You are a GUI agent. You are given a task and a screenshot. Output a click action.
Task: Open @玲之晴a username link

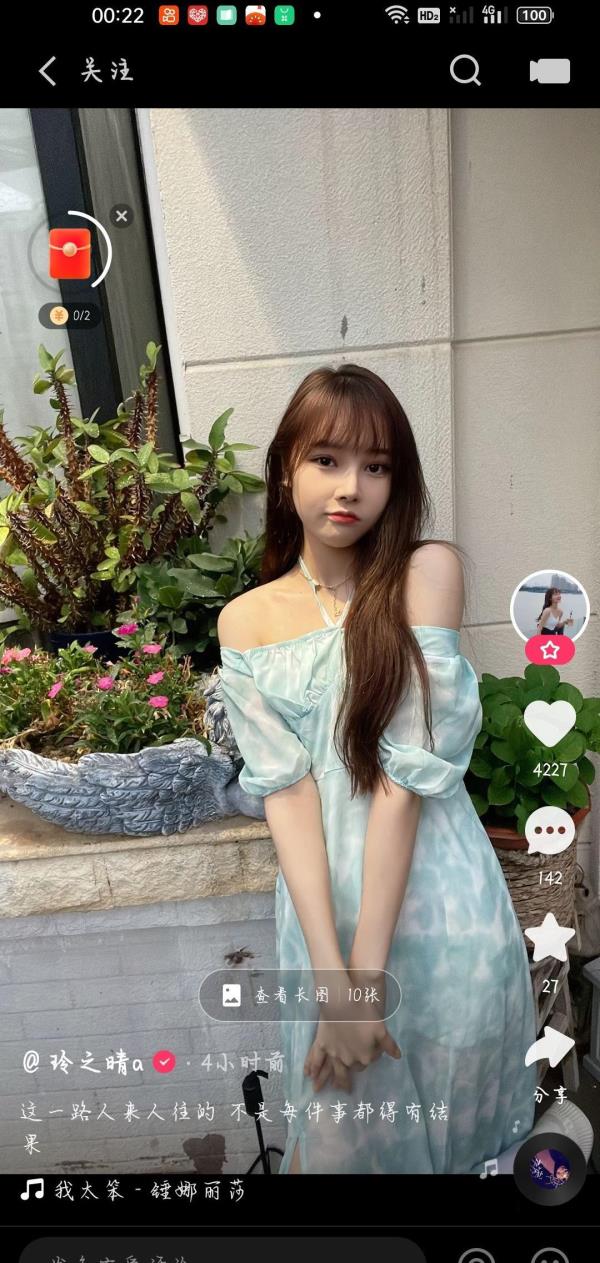click(x=84, y=1062)
